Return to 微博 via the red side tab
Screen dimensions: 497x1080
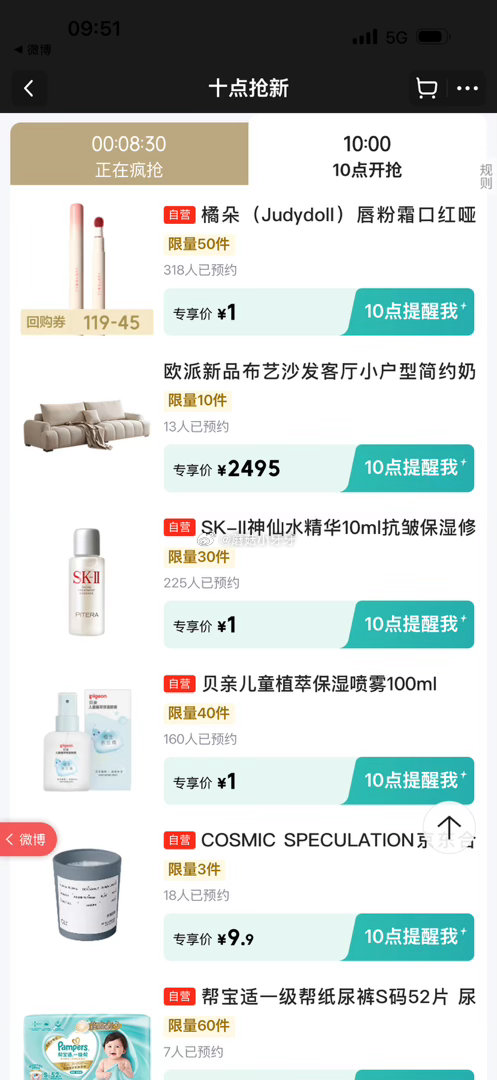point(28,839)
